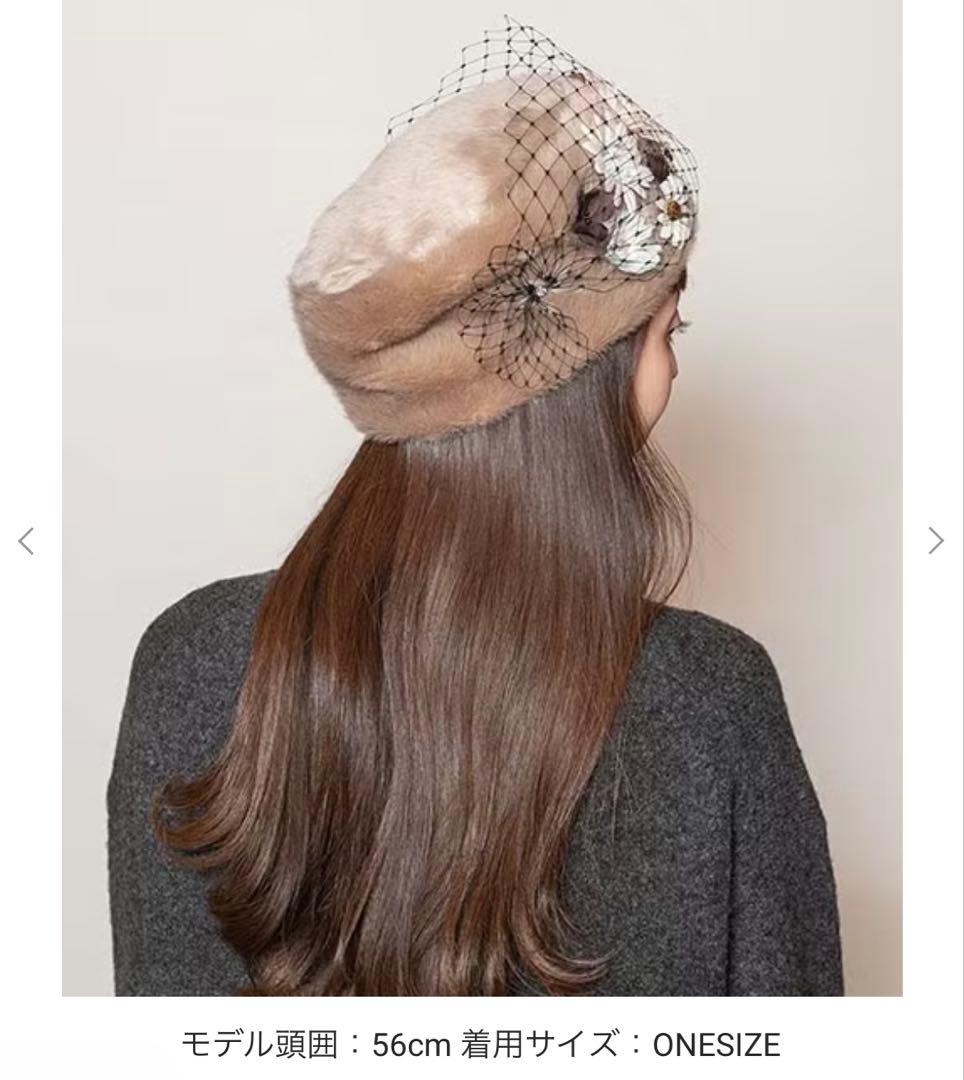Image resolution: width=964 pixels, height=1080 pixels.
Task: Go to the previous product photo
Action: pos(27,541)
